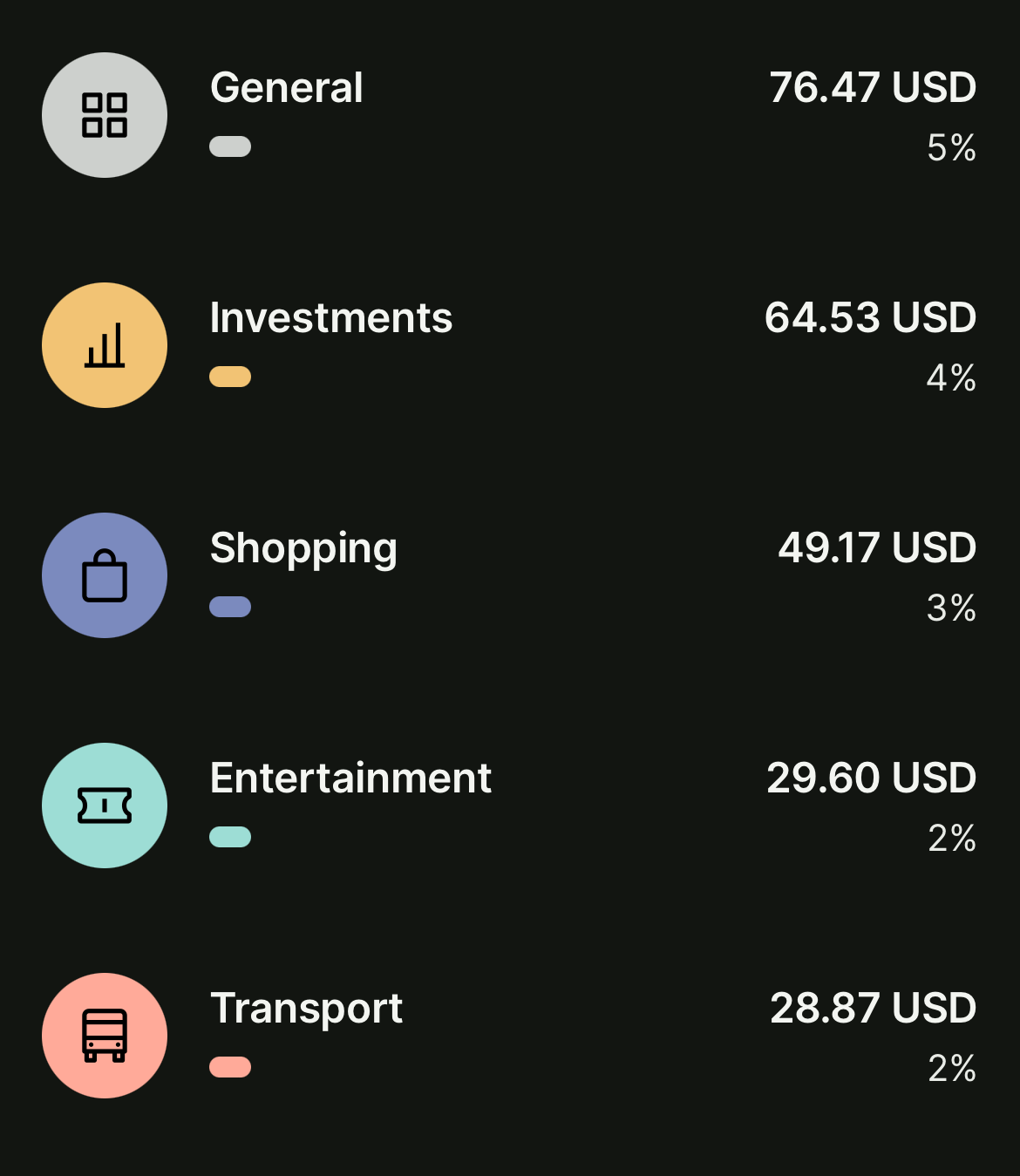Viewport: 1020px width, 1176px height.
Task: View Shopping category expenses
Action: click(x=509, y=575)
